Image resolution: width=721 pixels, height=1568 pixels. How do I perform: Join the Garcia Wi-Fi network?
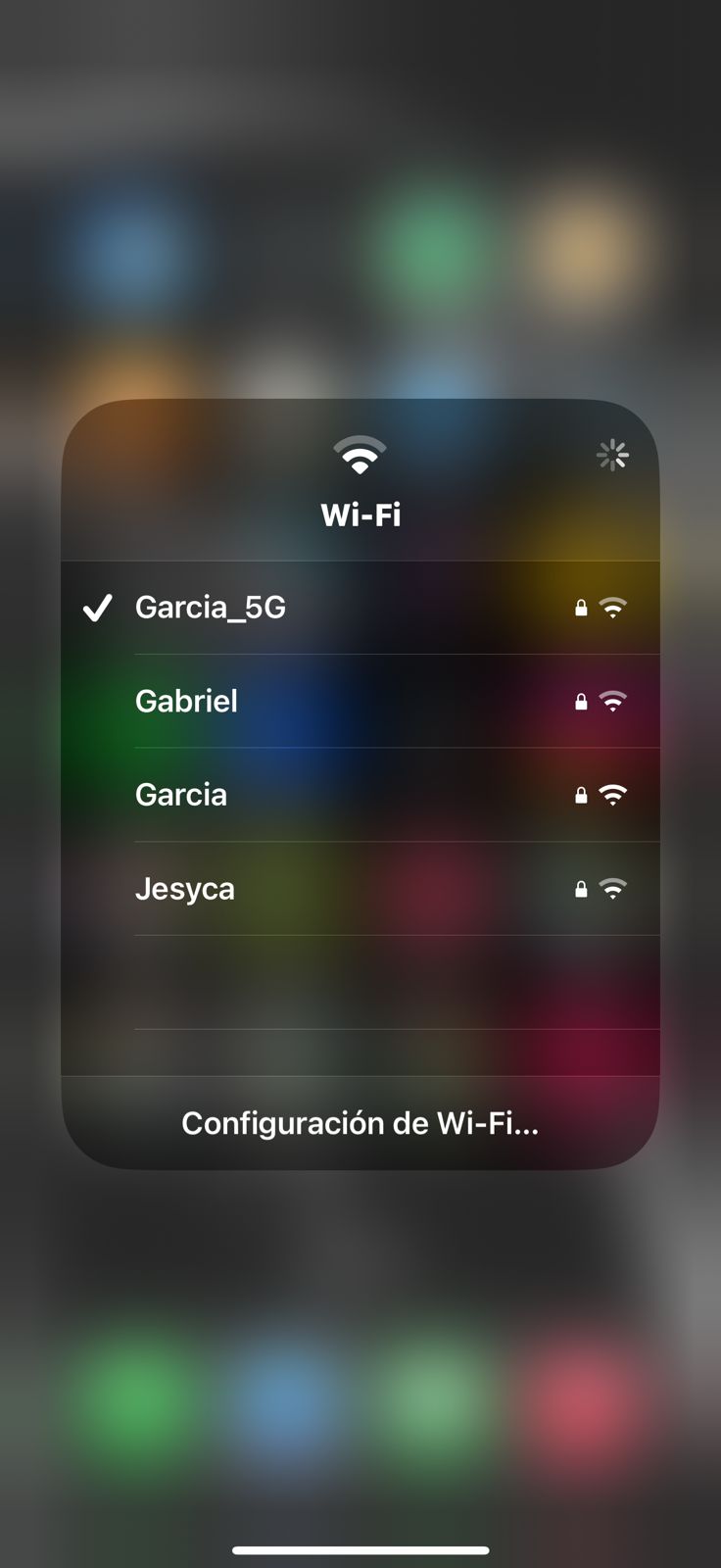[x=182, y=795]
